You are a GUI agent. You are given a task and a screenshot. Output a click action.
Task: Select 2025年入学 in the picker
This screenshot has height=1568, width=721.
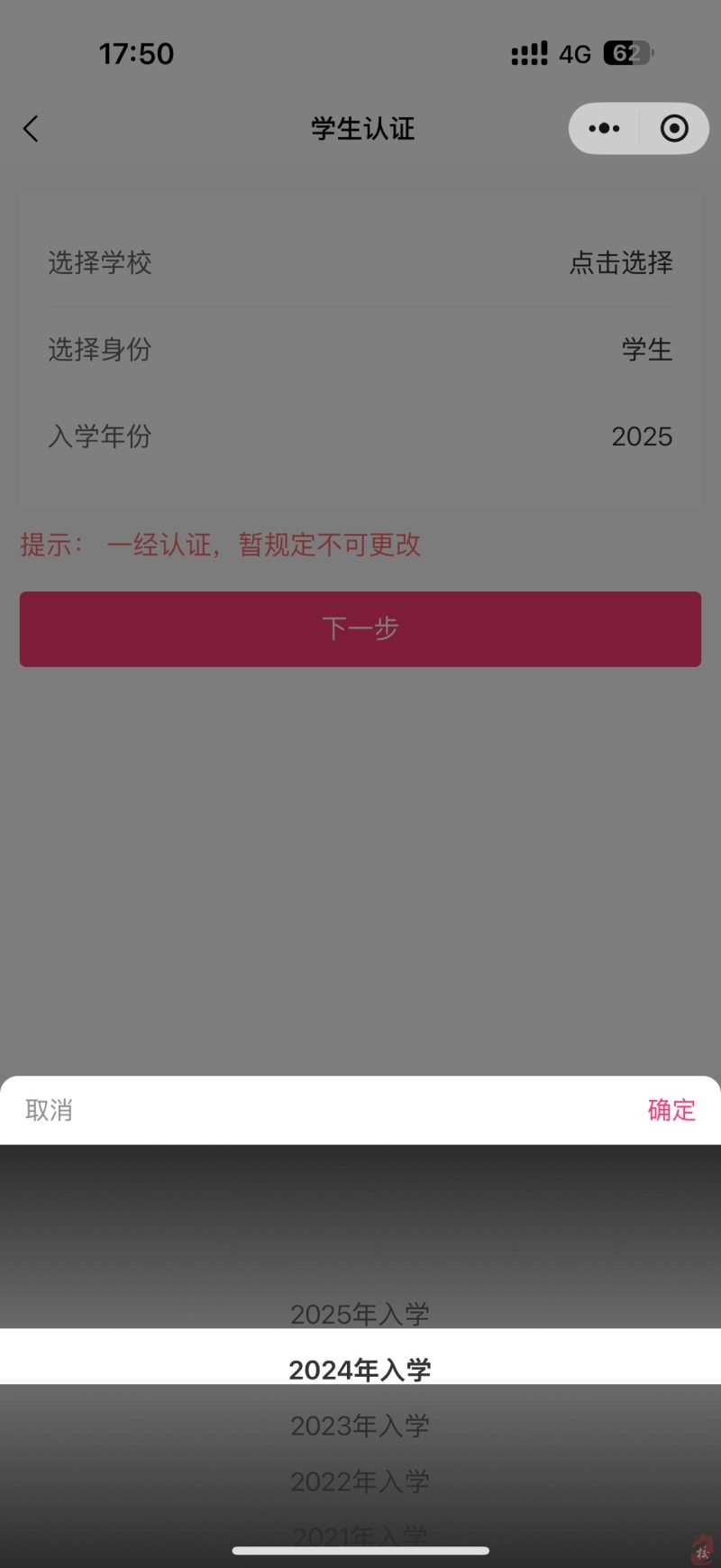click(360, 1314)
